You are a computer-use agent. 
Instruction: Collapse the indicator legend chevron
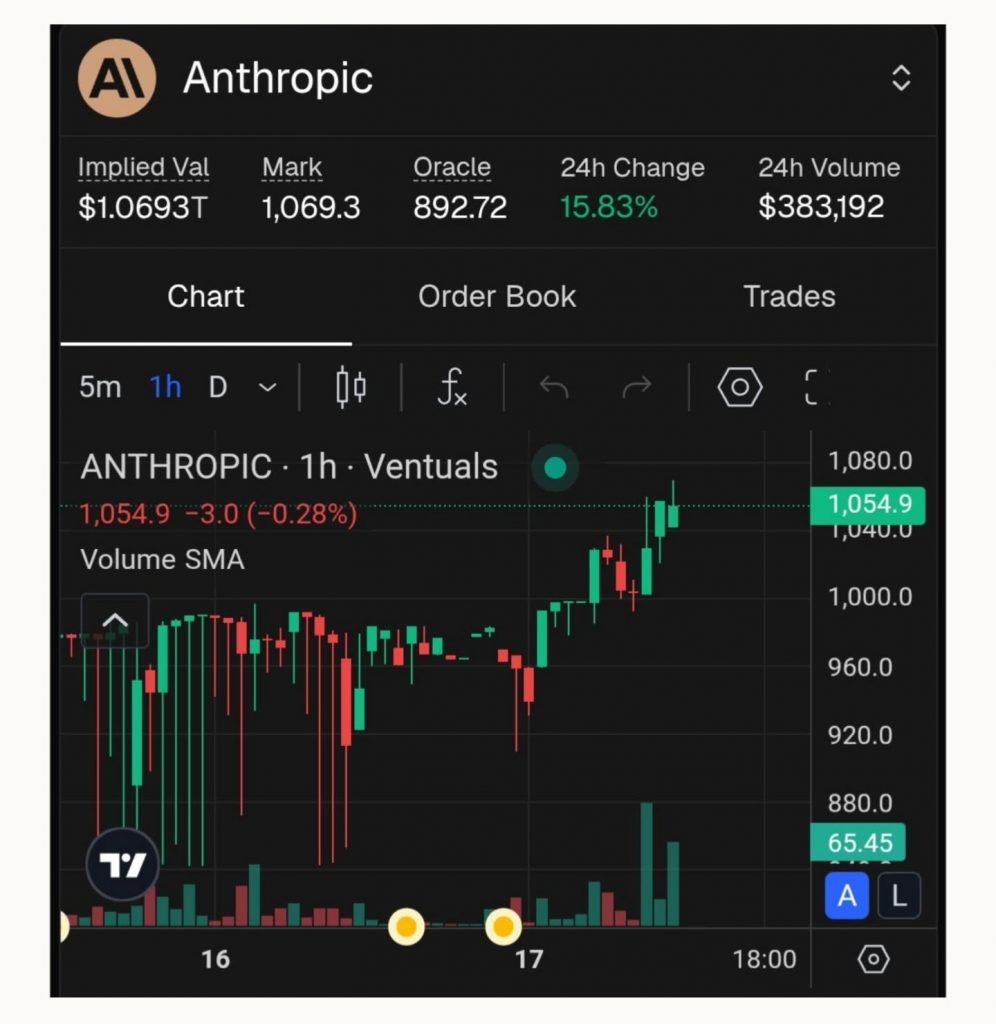tap(115, 621)
